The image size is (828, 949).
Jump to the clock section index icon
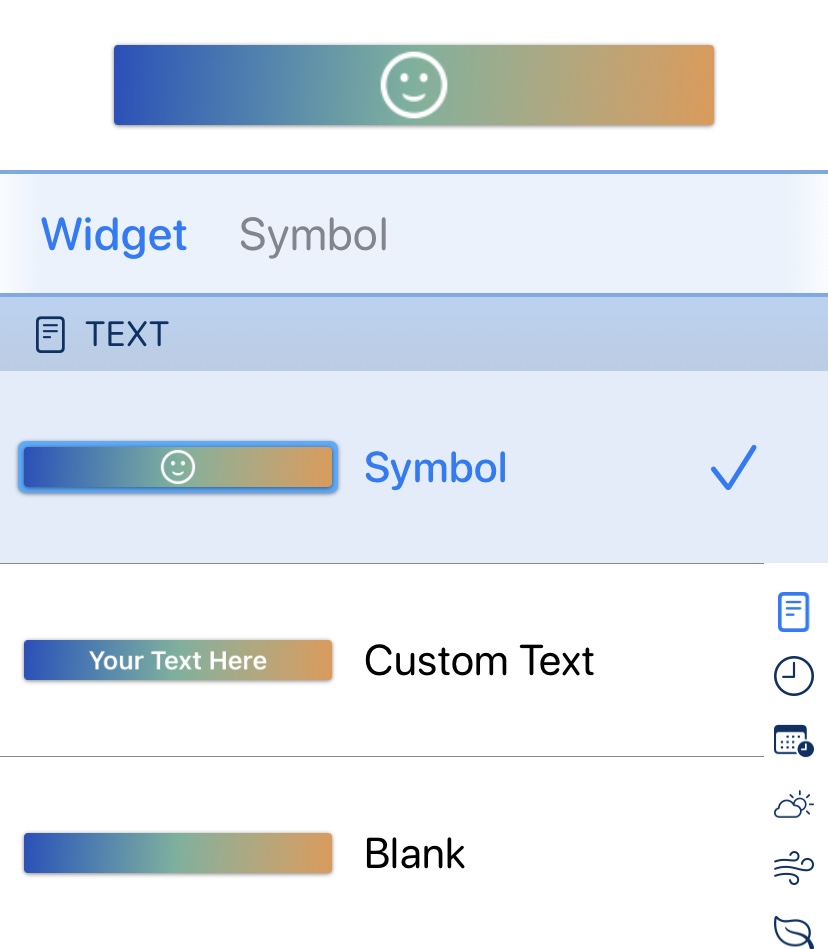coord(793,676)
